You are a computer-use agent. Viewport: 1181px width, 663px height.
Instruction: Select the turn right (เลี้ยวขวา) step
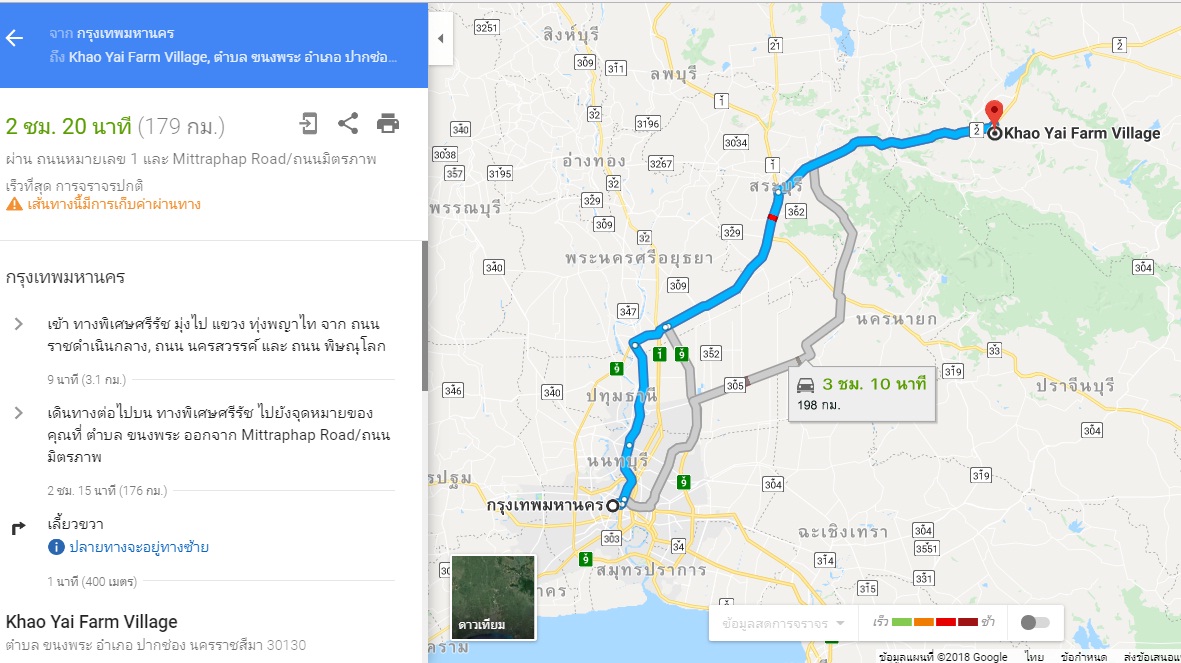click(x=75, y=525)
